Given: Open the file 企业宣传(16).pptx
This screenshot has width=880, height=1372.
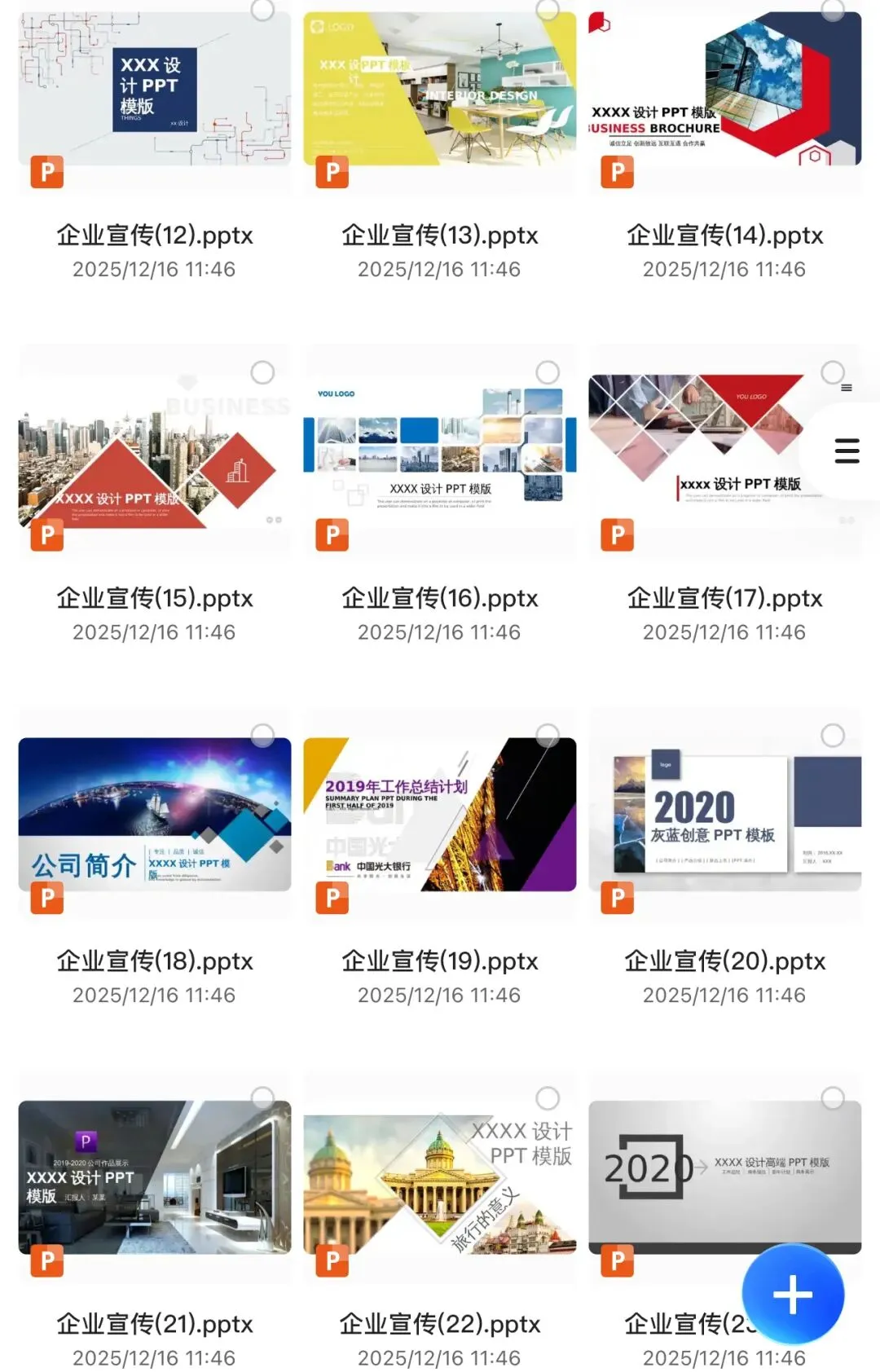Looking at the screenshot, I should pos(439,452).
